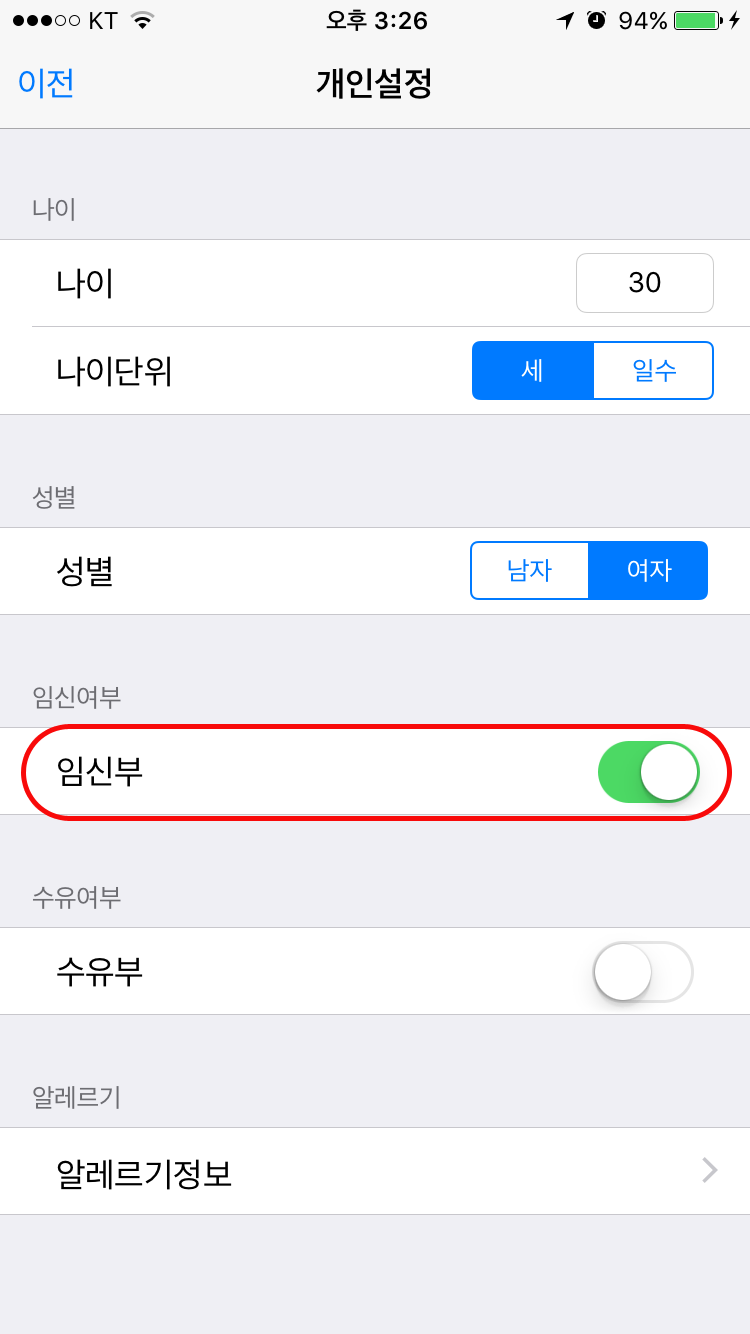The width and height of the screenshot is (750, 1334).
Task: Select 세 as the age unit
Action: tap(533, 371)
